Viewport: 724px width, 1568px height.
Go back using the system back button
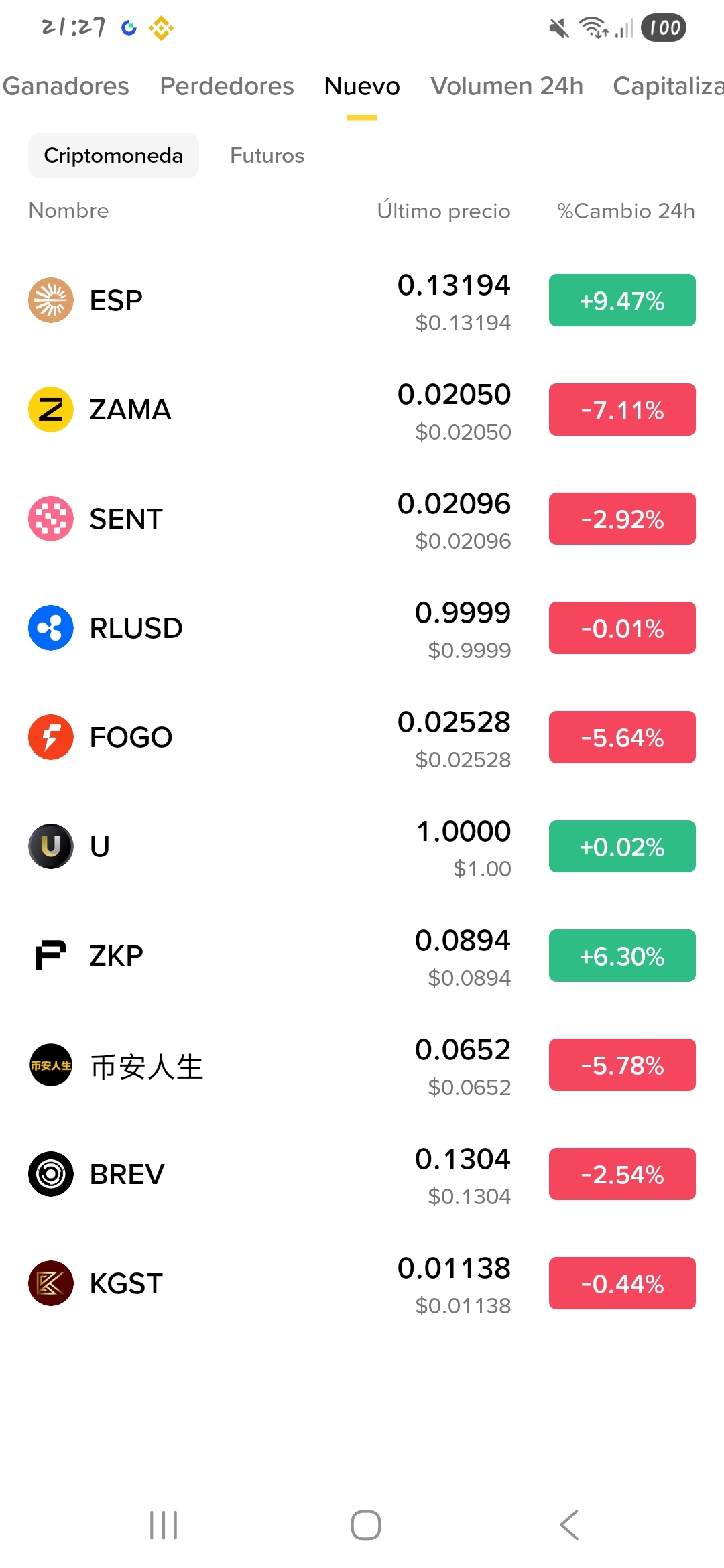coord(568,1525)
